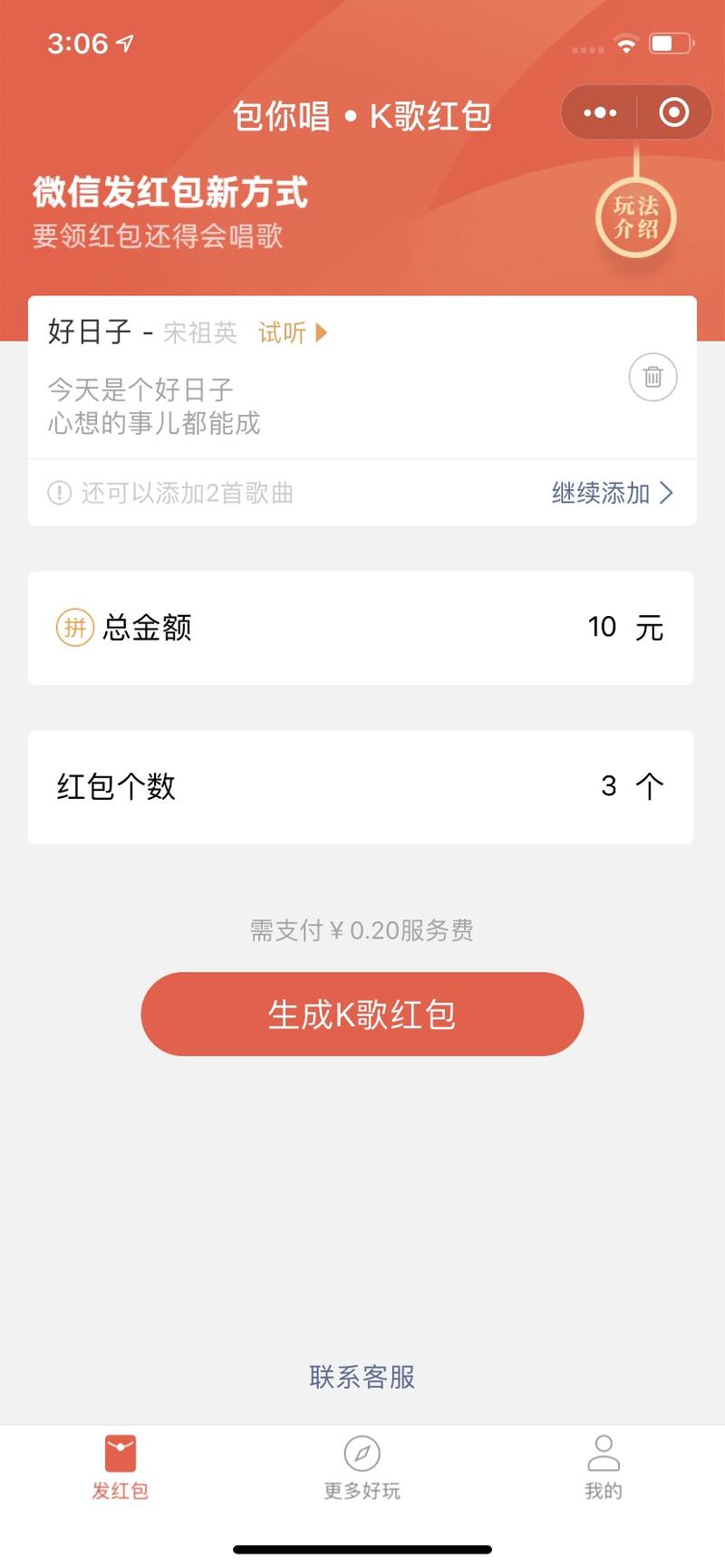Open the 玩法介绍 medallion badge
This screenshot has width=725, height=1568.
[637, 215]
